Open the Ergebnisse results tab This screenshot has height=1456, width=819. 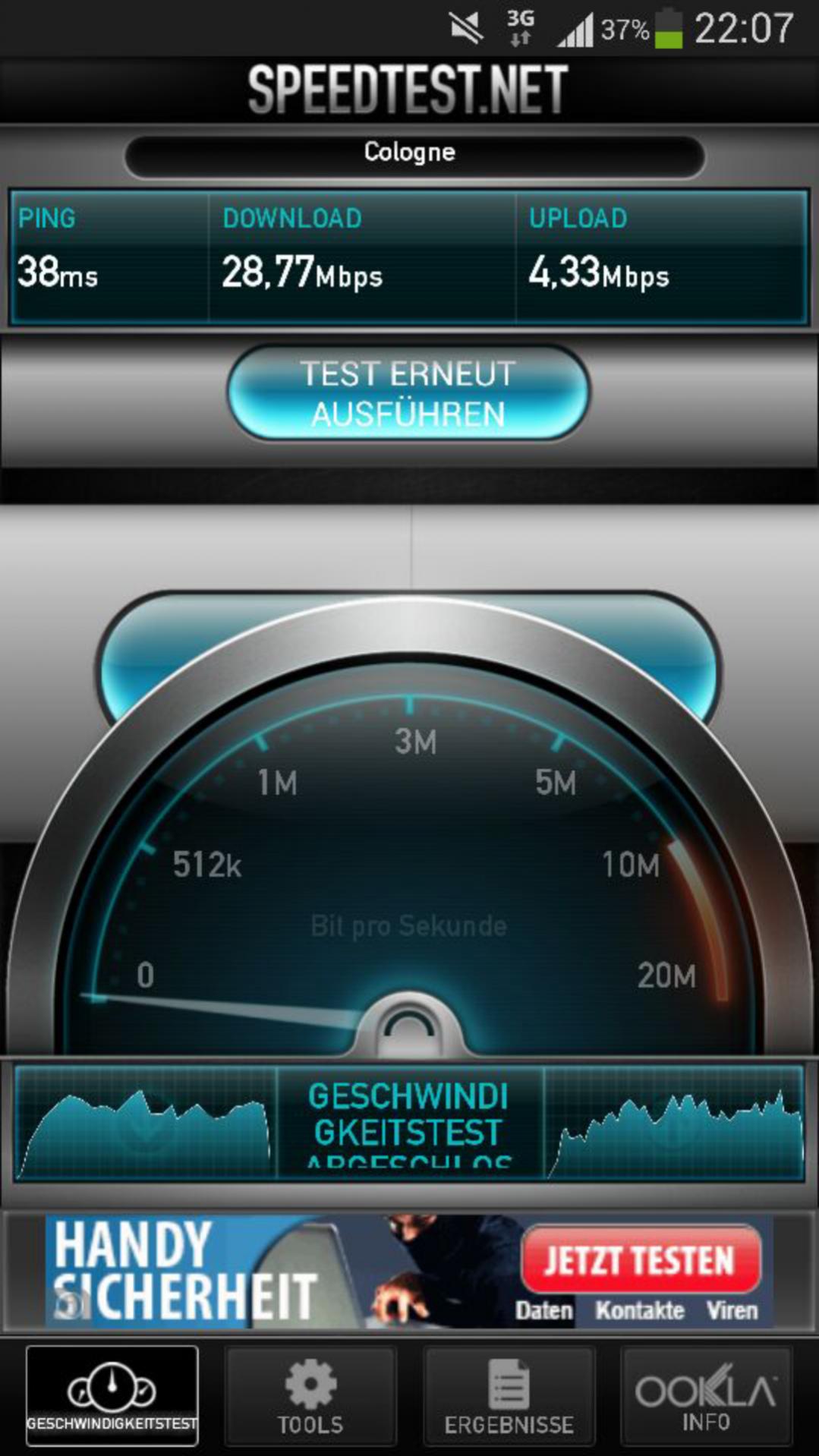509,1396
